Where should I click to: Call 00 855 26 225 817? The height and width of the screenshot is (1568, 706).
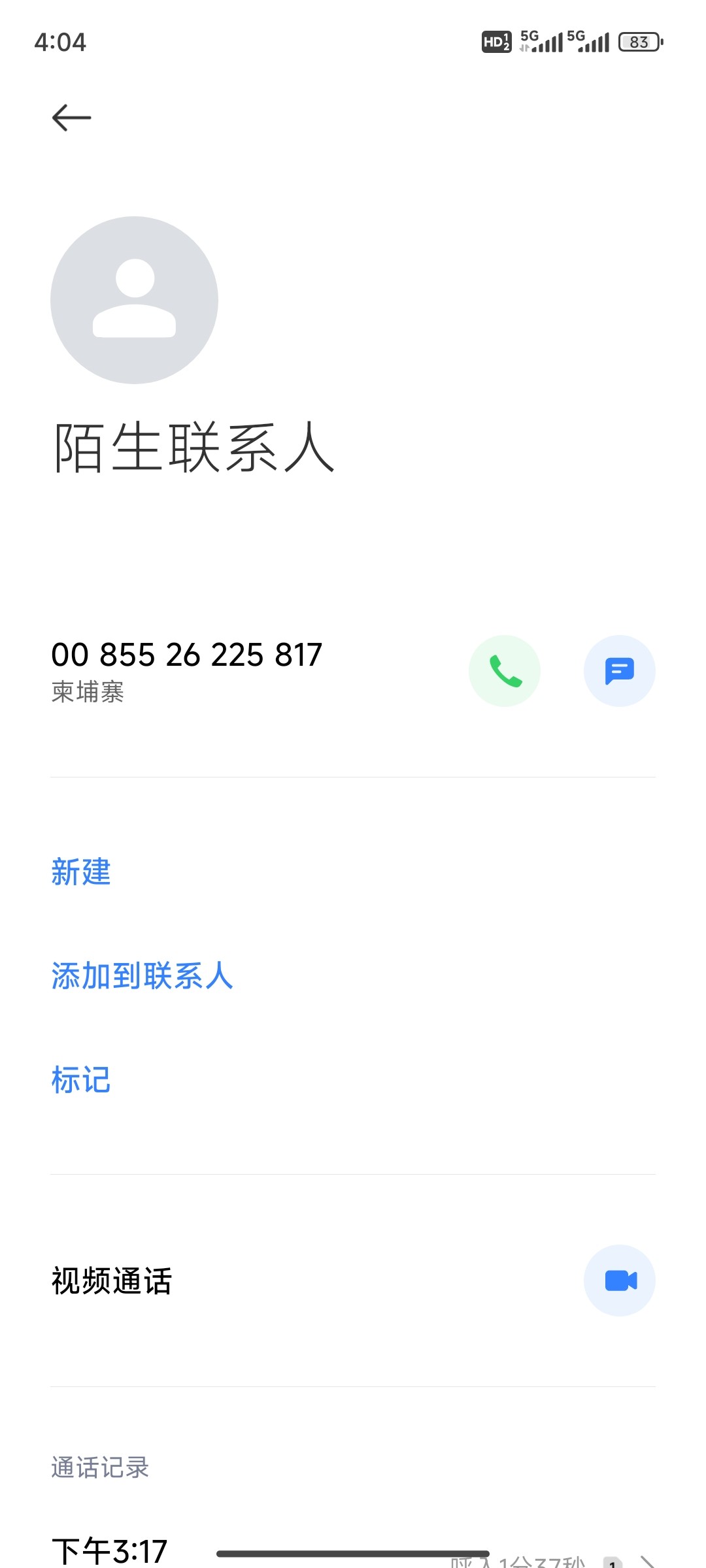point(504,671)
